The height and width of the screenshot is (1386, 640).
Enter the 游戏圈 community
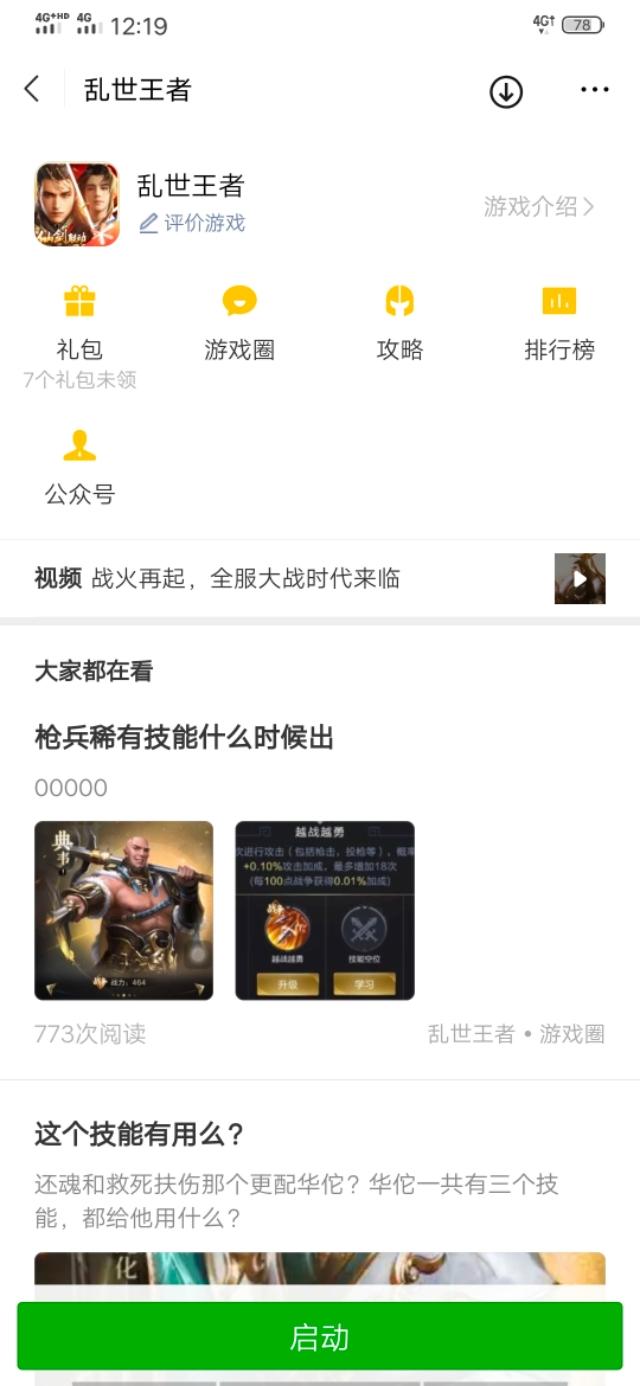[240, 322]
